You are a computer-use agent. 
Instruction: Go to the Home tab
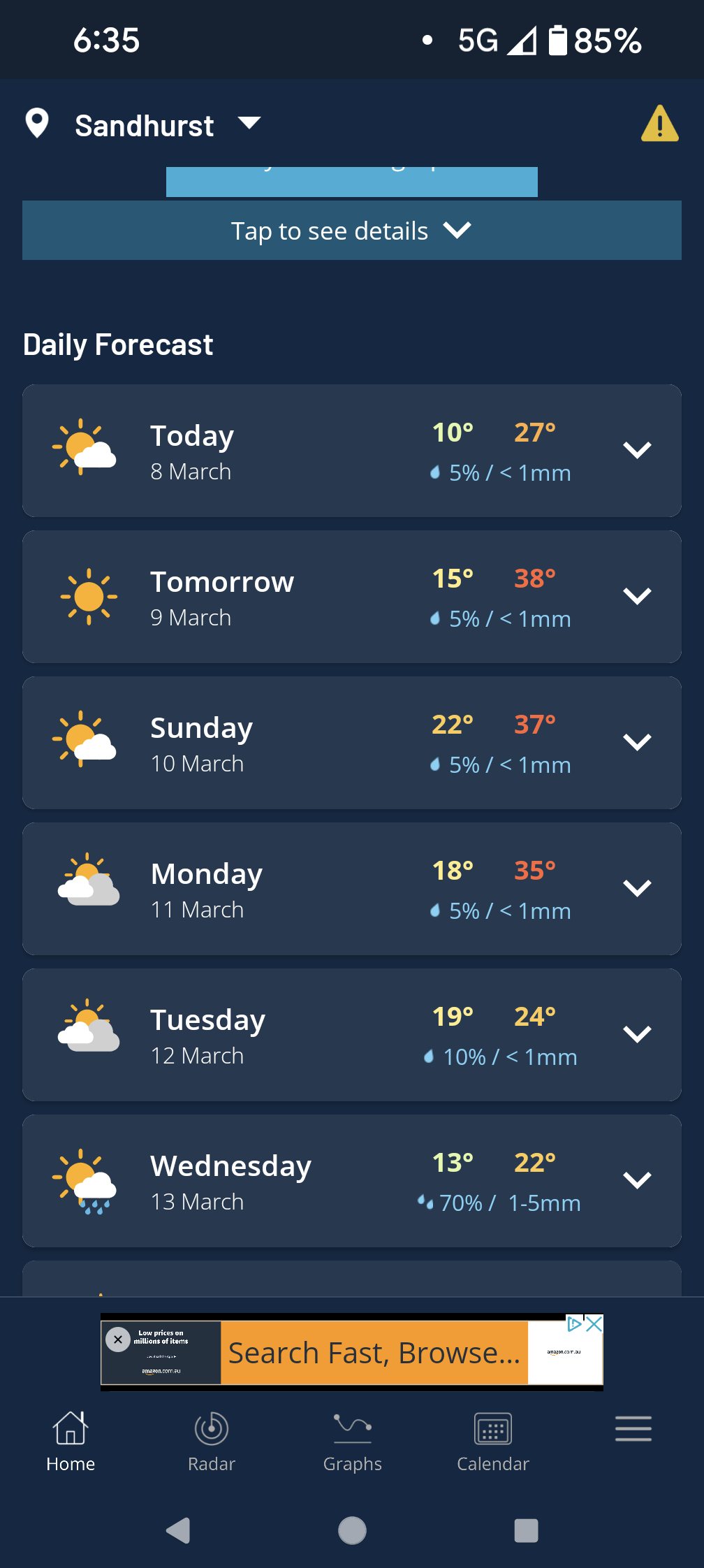(x=71, y=1441)
